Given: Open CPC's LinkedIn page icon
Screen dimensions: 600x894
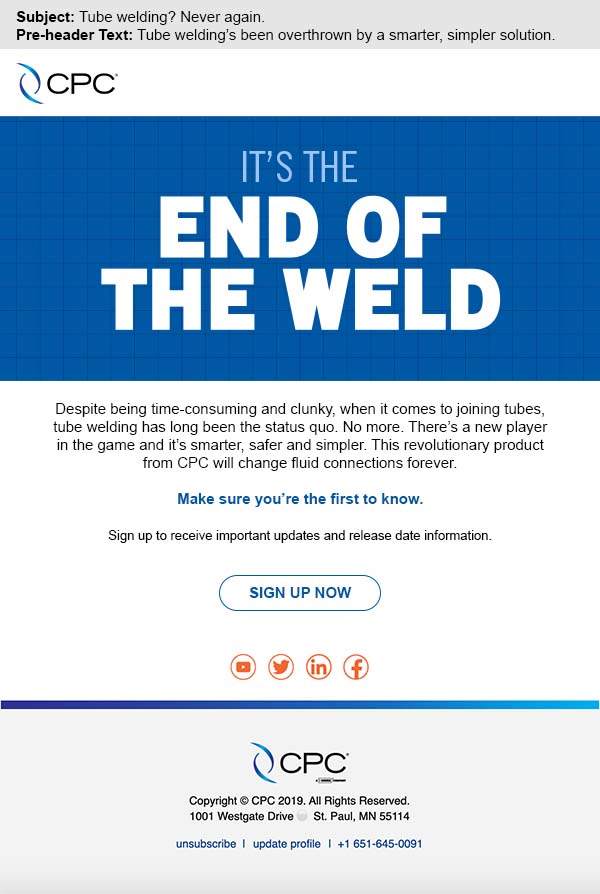Looking at the screenshot, I should [319, 667].
